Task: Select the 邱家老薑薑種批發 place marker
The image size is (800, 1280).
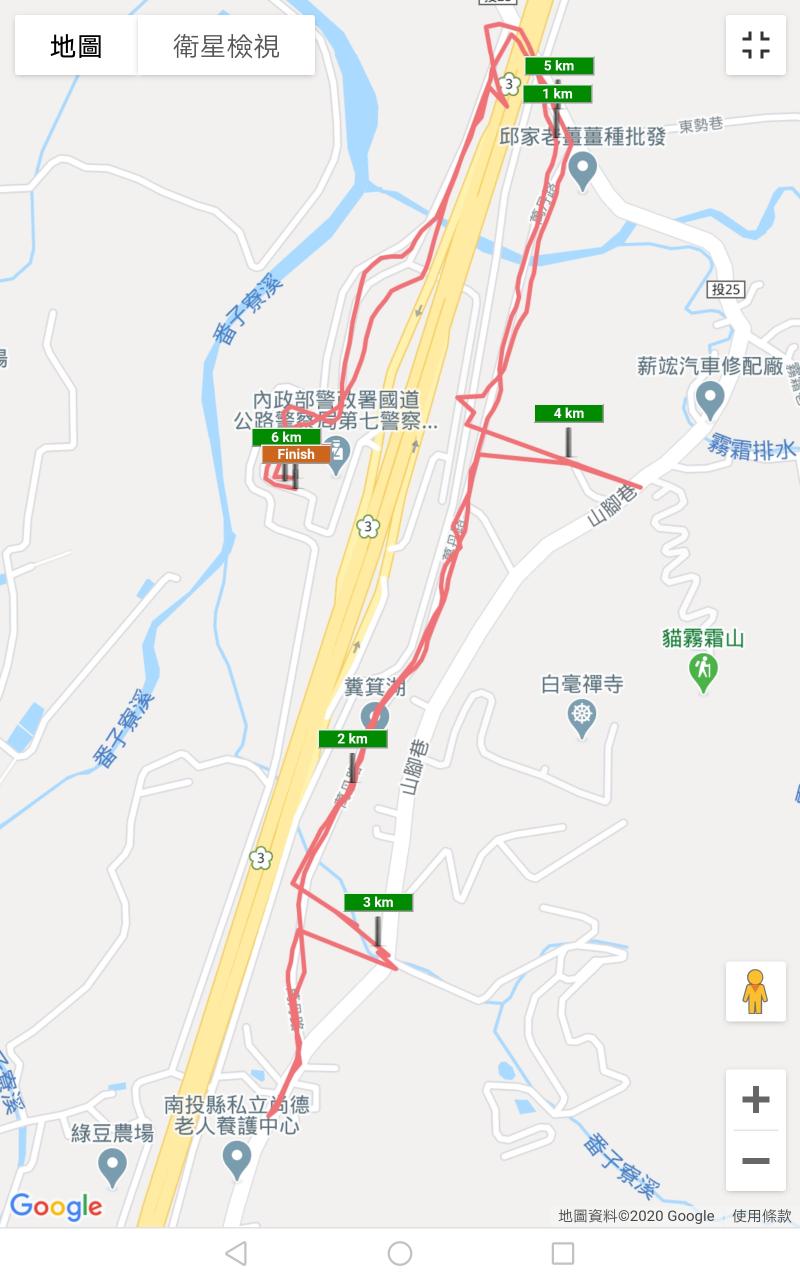Action: point(583,169)
